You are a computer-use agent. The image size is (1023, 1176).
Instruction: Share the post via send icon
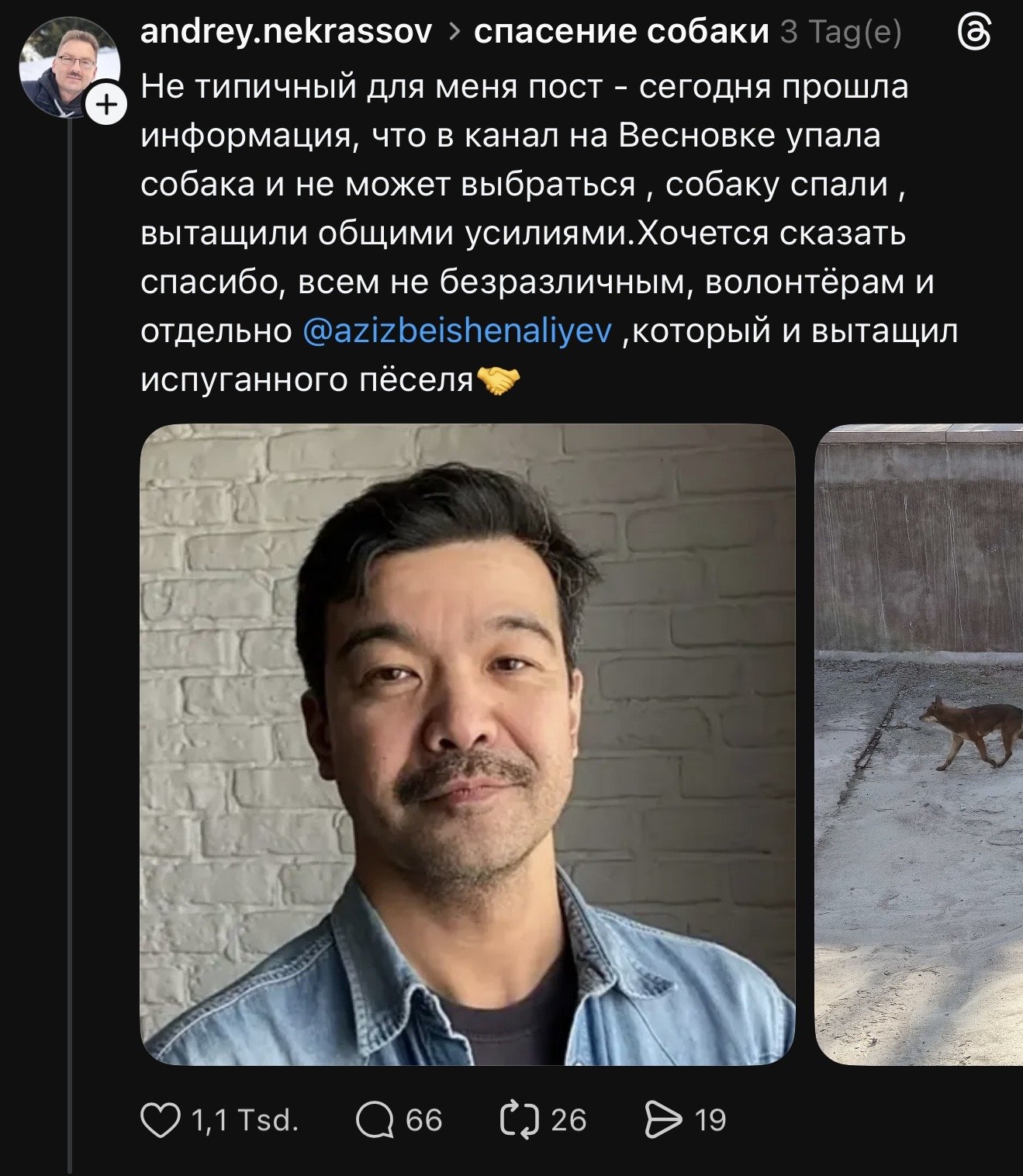(x=663, y=1120)
